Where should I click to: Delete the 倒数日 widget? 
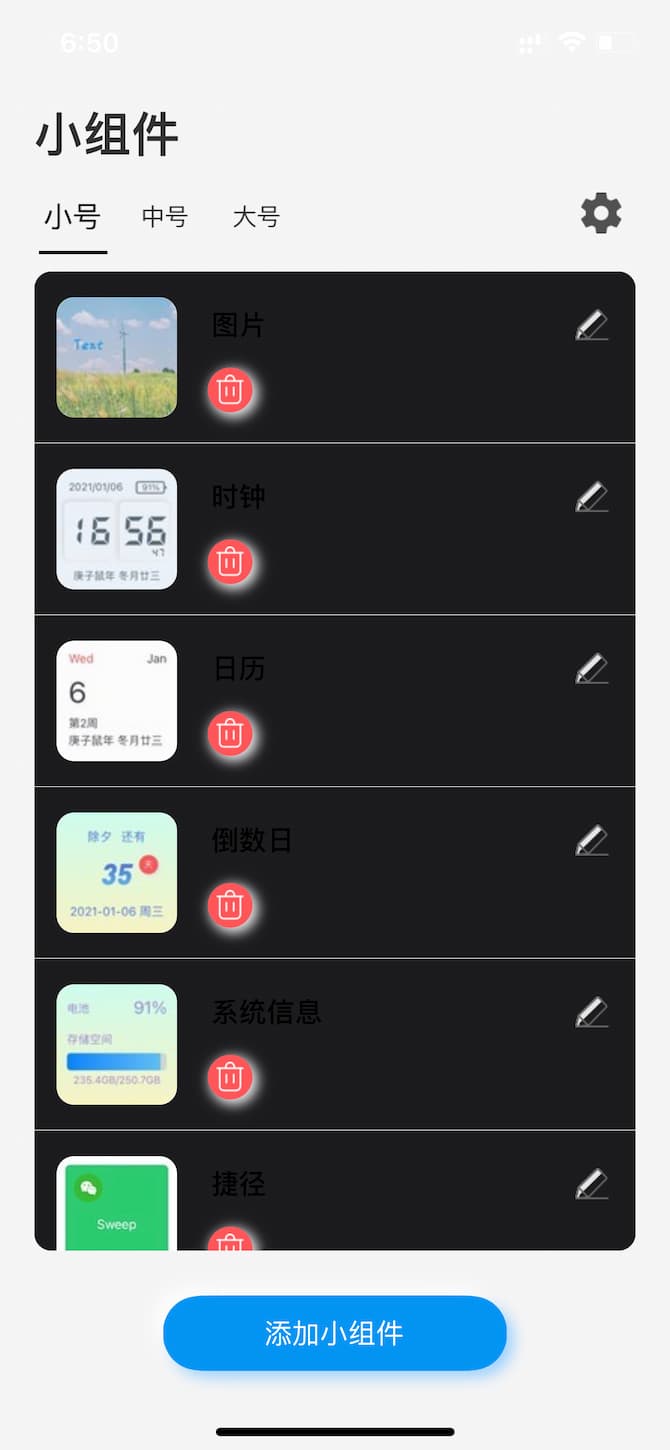(230, 906)
